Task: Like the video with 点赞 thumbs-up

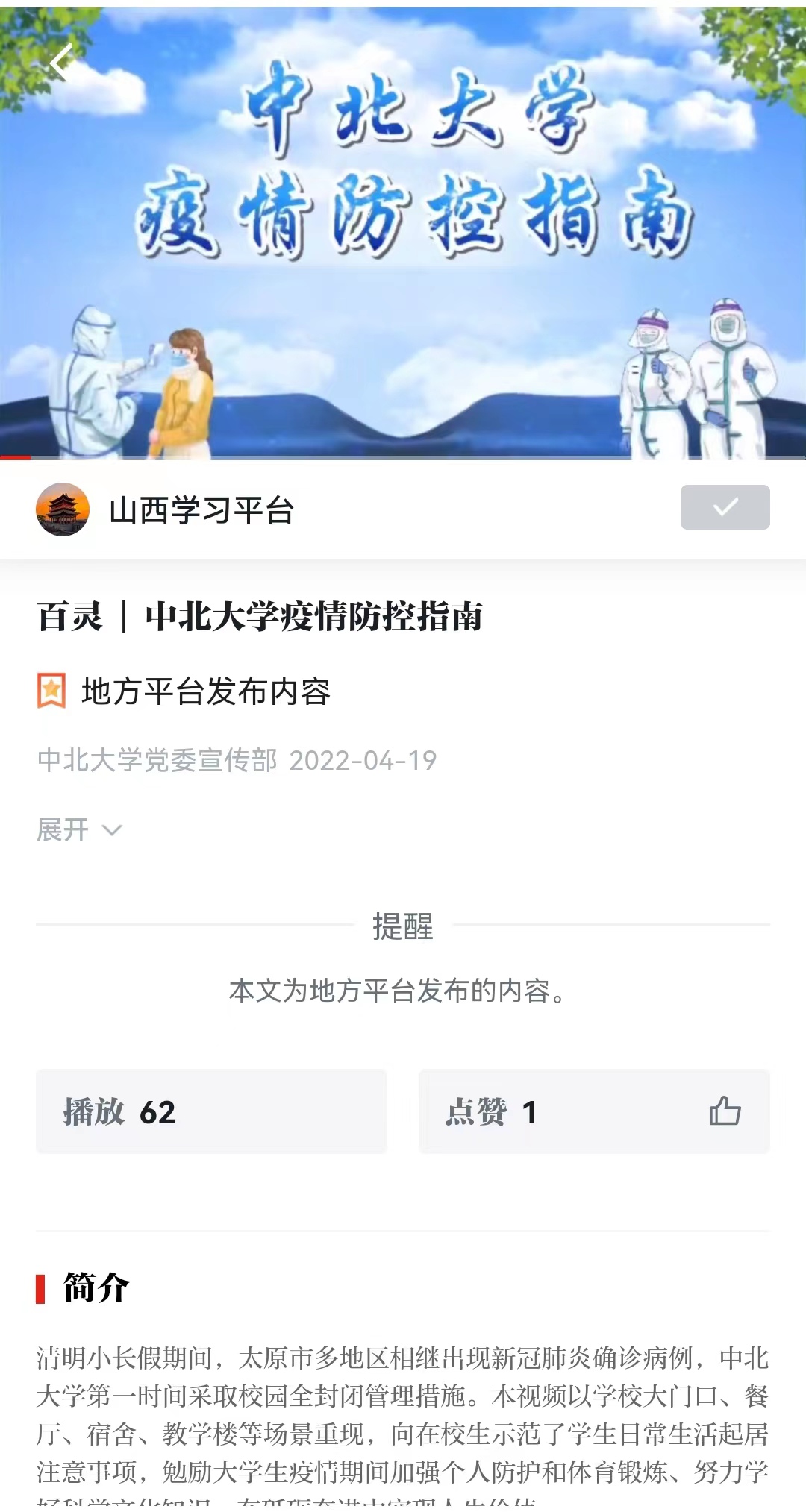Action: (724, 1111)
